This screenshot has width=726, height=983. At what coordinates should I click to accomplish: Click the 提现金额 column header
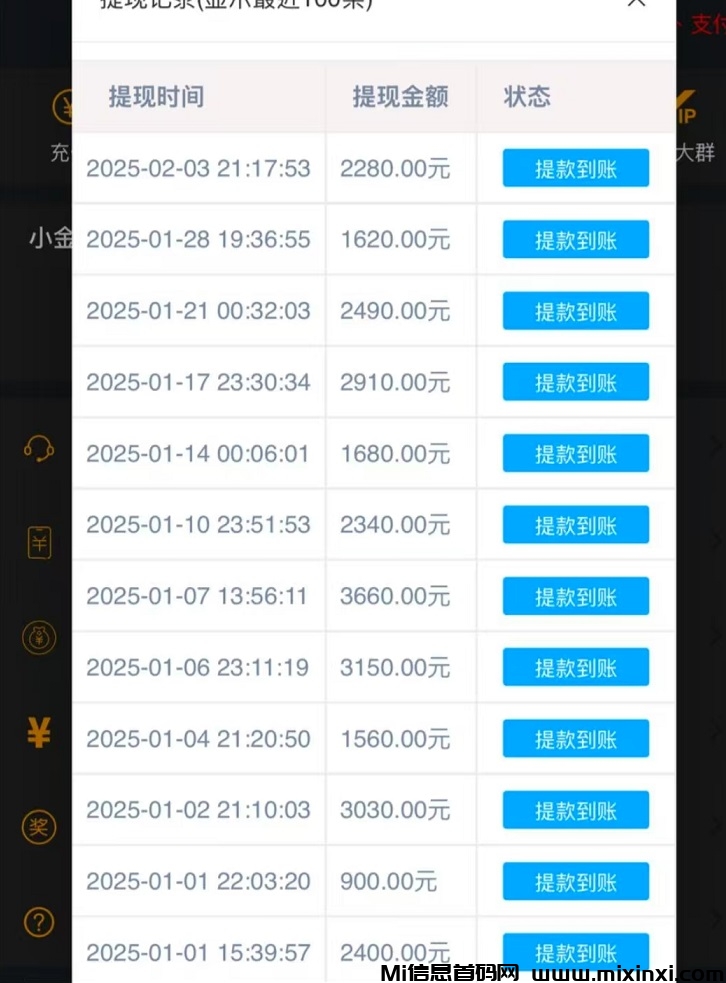[400, 97]
